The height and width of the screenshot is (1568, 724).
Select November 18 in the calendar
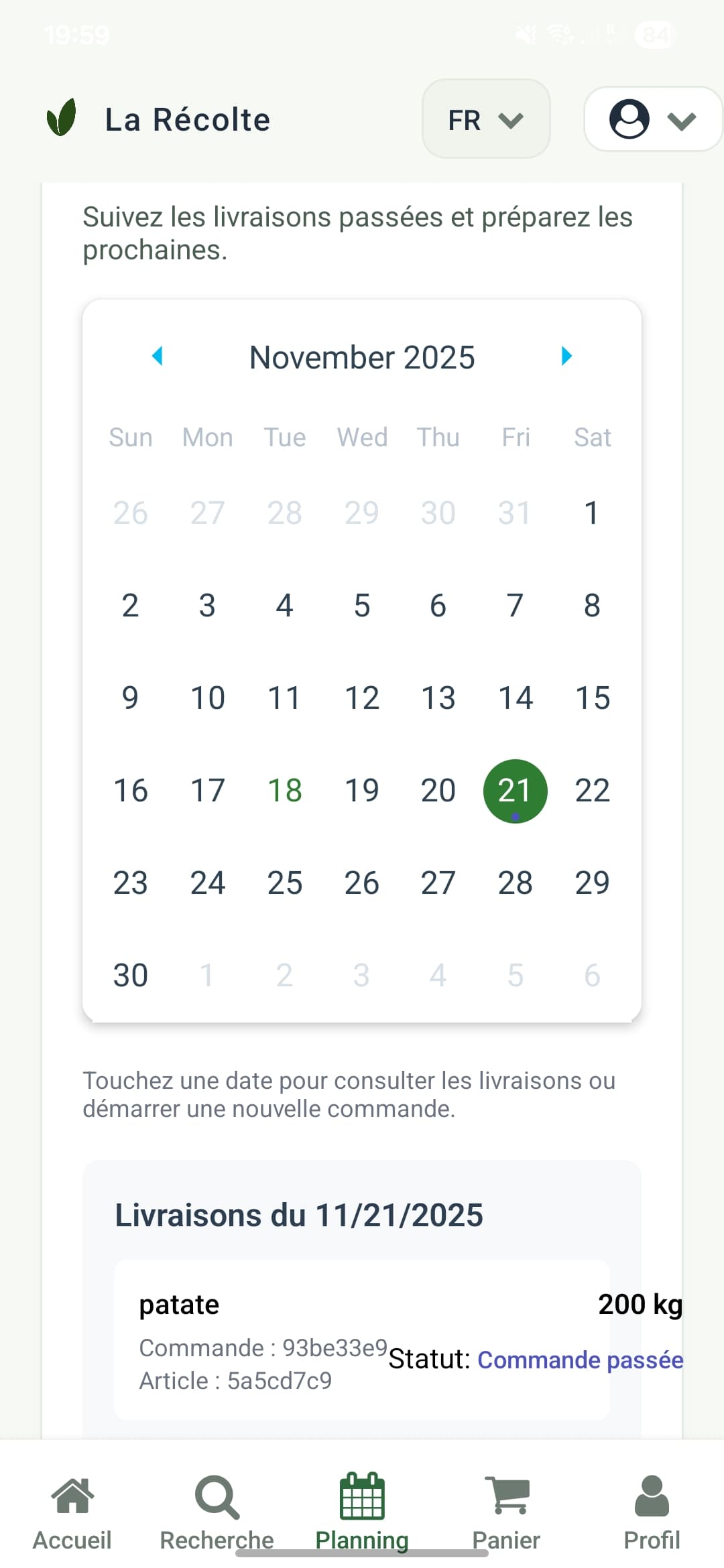pyautogui.click(x=284, y=791)
